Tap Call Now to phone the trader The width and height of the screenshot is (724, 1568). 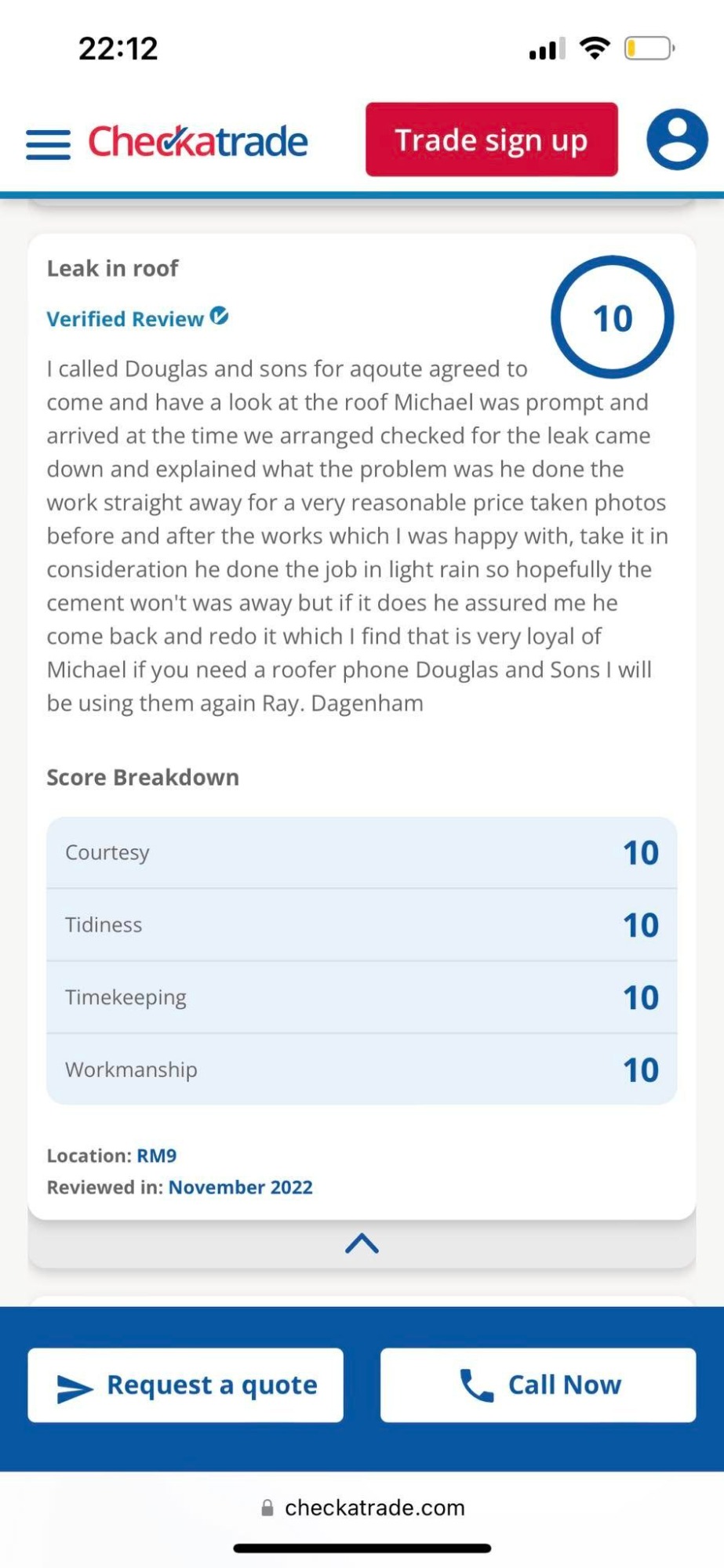click(x=538, y=1385)
